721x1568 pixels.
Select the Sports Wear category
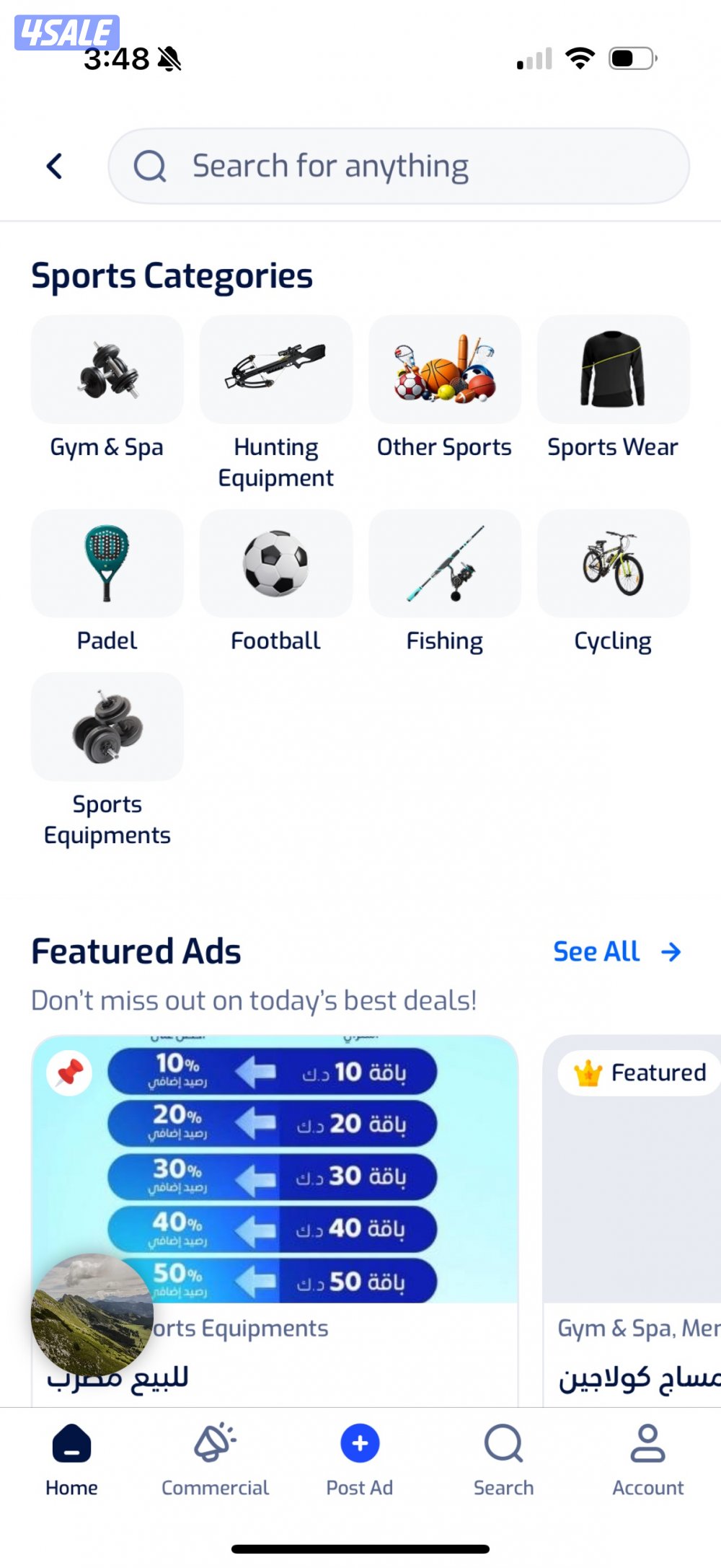pyautogui.click(x=613, y=389)
